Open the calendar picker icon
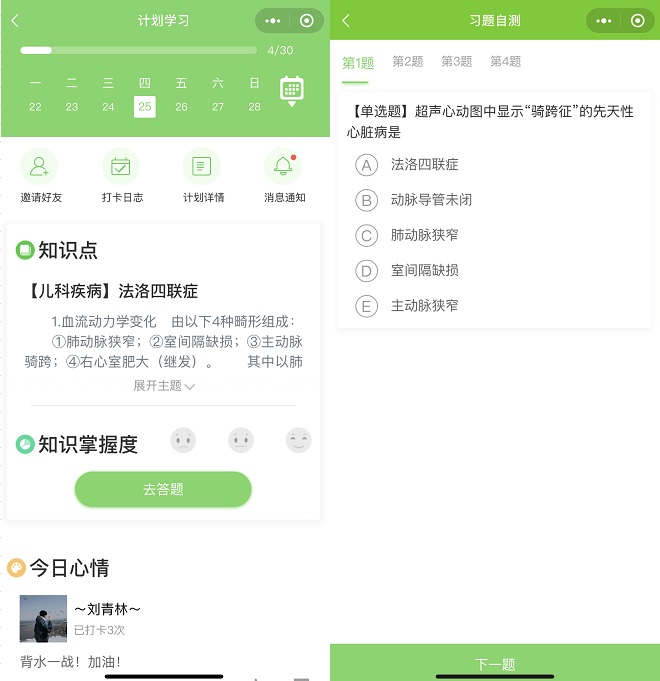The width and height of the screenshot is (660, 681). point(292,90)
